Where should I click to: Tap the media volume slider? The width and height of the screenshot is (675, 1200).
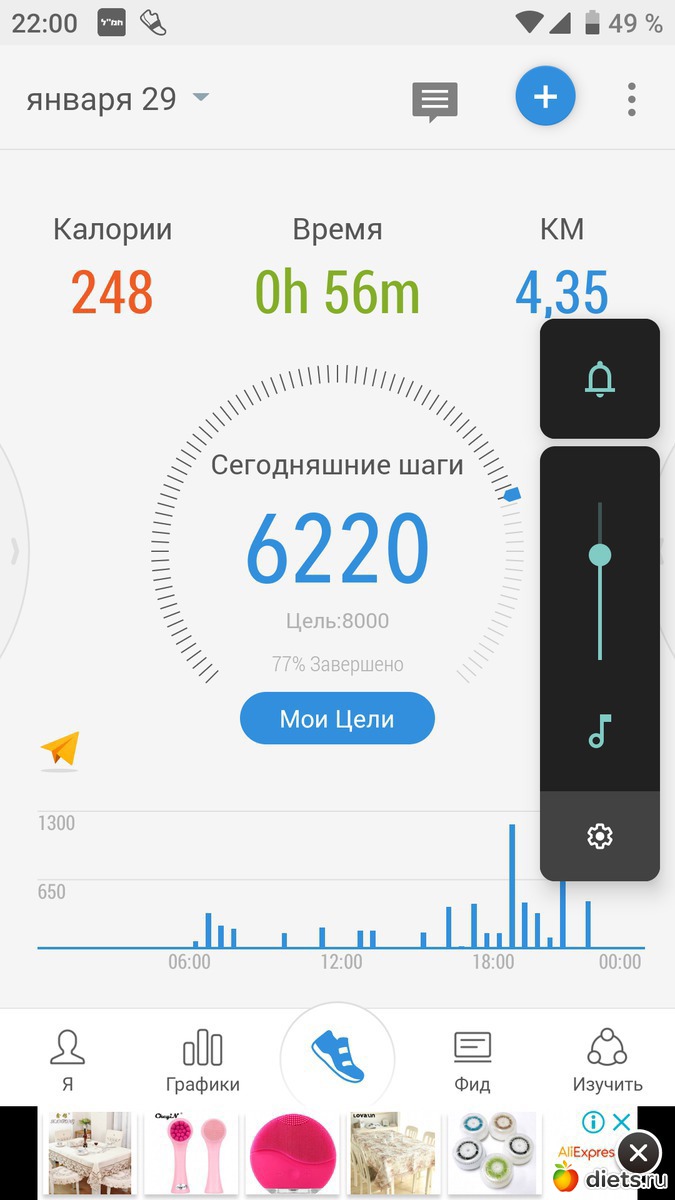tap(600, 580)
